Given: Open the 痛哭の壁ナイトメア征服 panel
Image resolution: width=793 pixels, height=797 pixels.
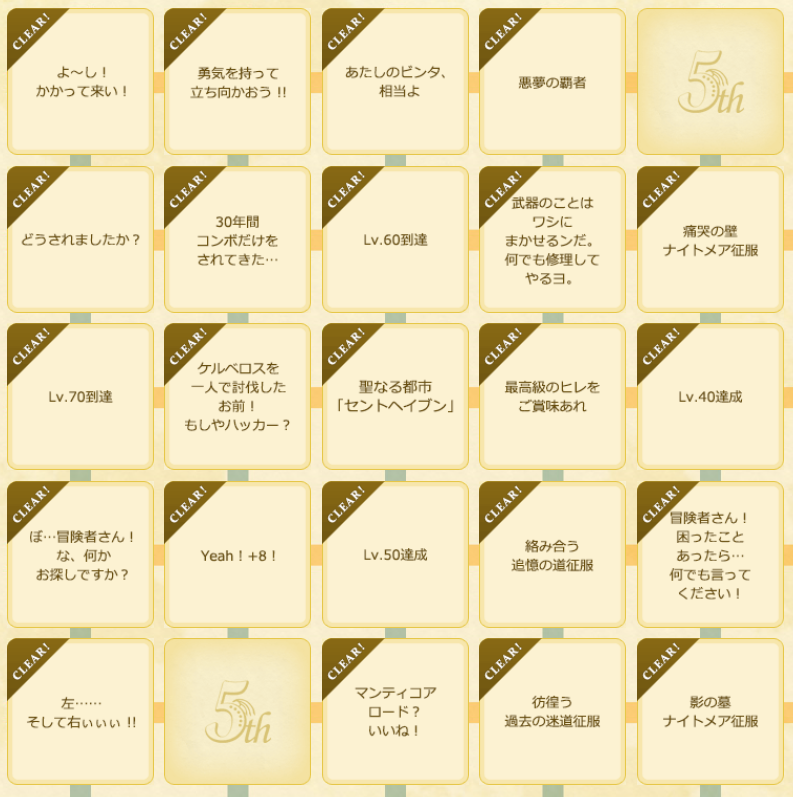Looking at the screenshot, I should (710, 240).
